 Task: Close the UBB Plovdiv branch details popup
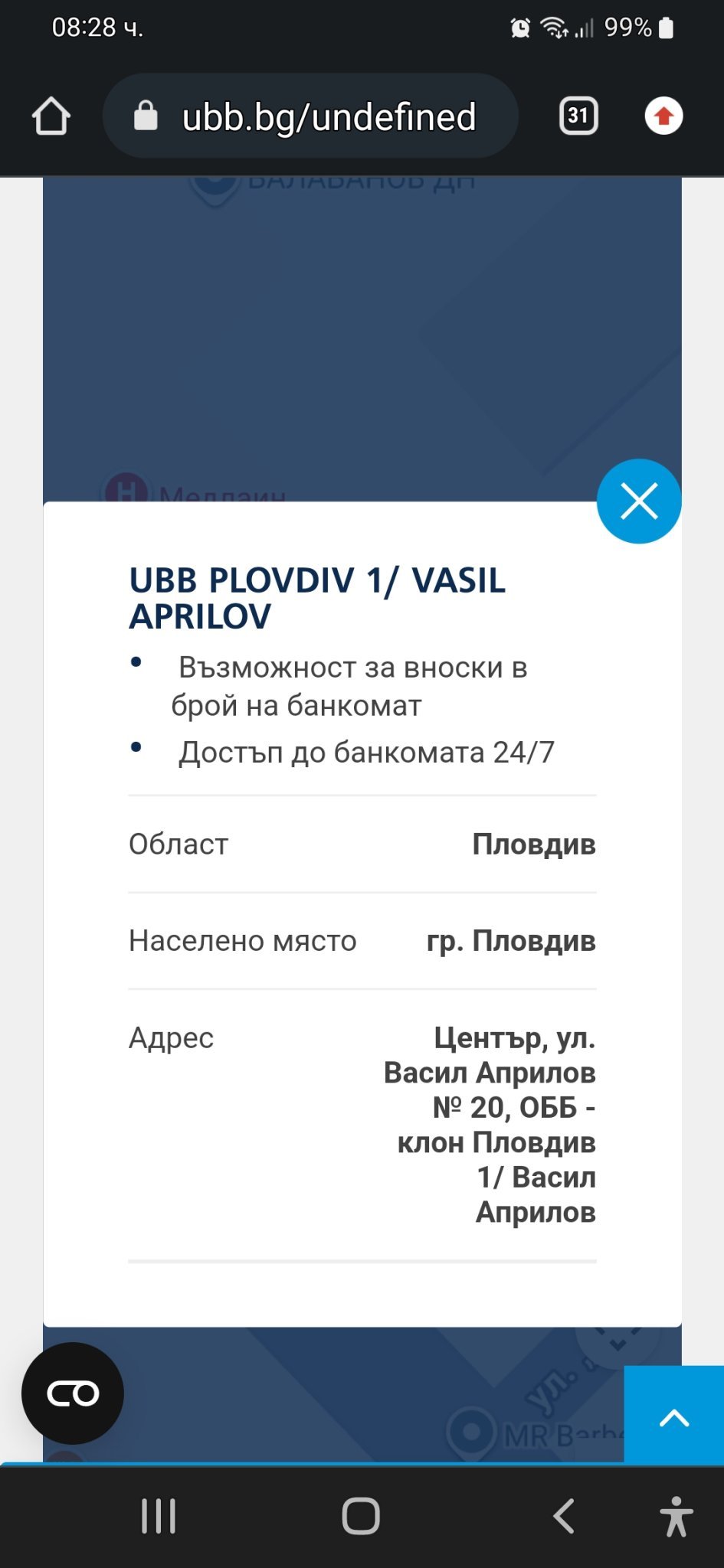pyautogui.click(x=638, y=501)
